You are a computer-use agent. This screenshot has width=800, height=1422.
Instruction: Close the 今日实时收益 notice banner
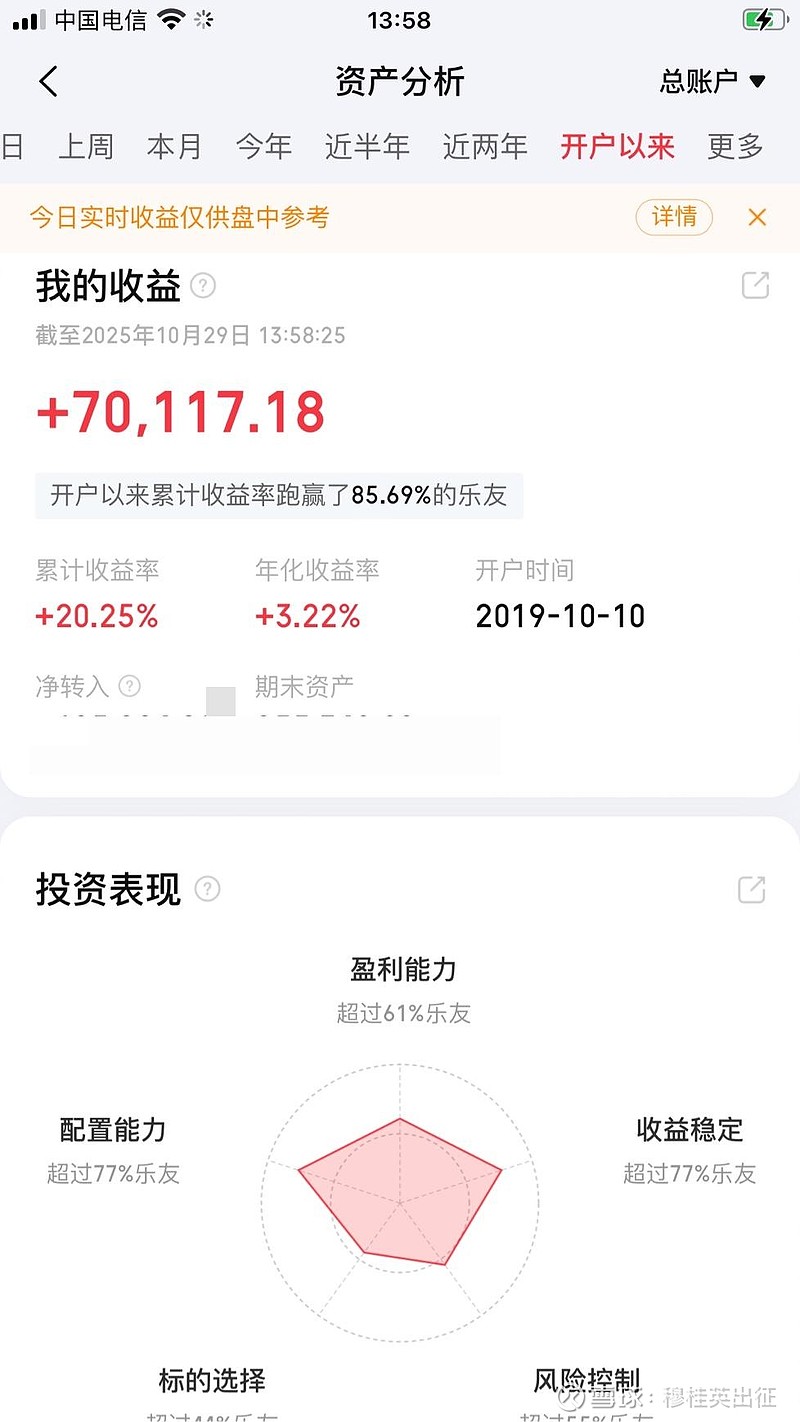[757, 217]
